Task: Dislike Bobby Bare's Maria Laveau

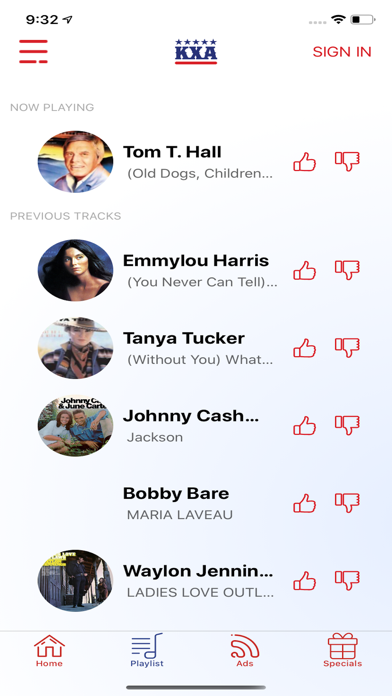Action: click(347, 503)
